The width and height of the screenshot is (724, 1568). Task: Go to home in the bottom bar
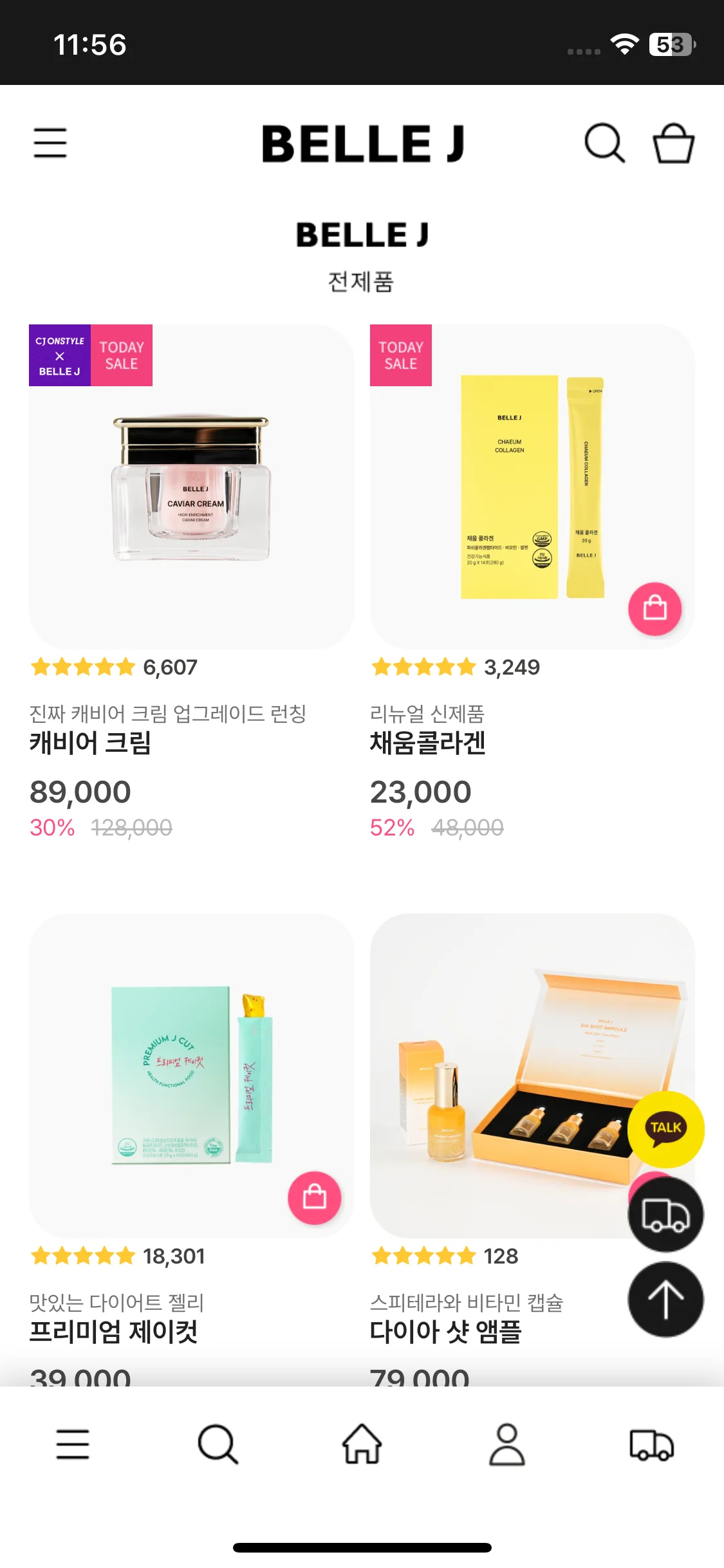coord(362,1444)
